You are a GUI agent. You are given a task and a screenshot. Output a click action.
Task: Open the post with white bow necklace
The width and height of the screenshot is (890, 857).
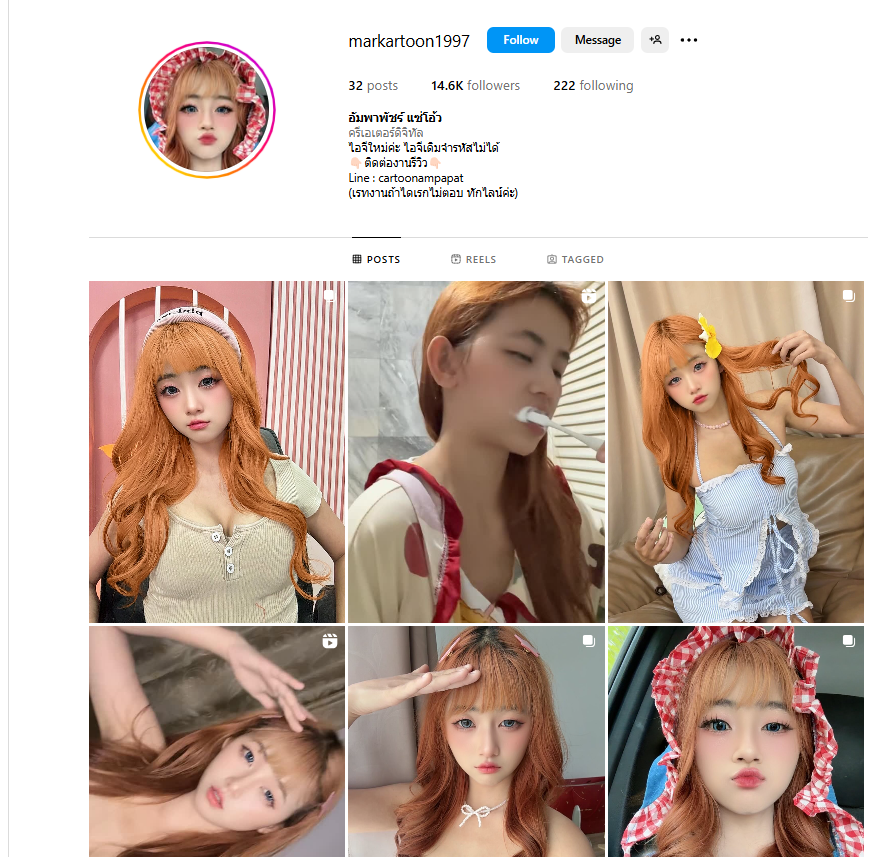476,741
